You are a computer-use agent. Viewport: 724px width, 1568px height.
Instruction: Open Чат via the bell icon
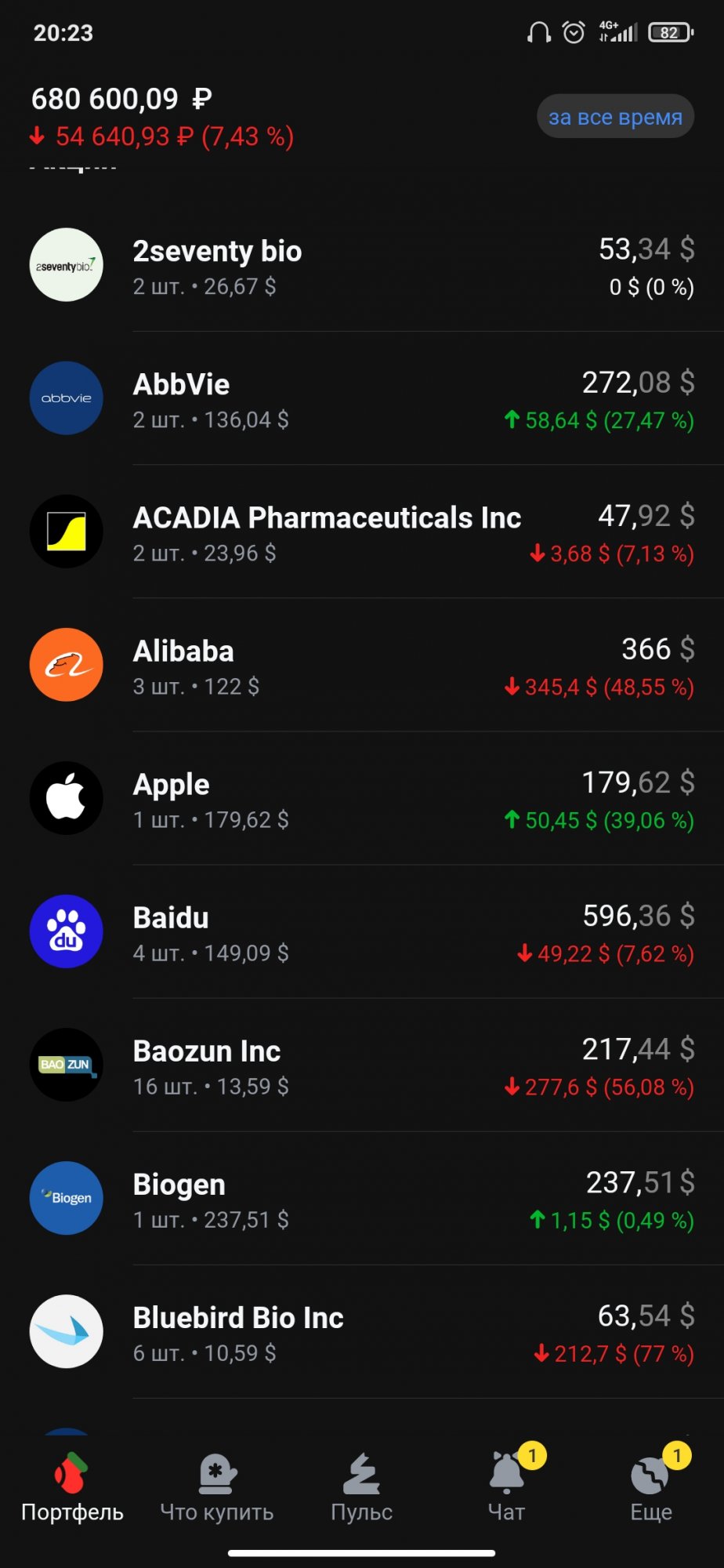tap(506, 1474)
